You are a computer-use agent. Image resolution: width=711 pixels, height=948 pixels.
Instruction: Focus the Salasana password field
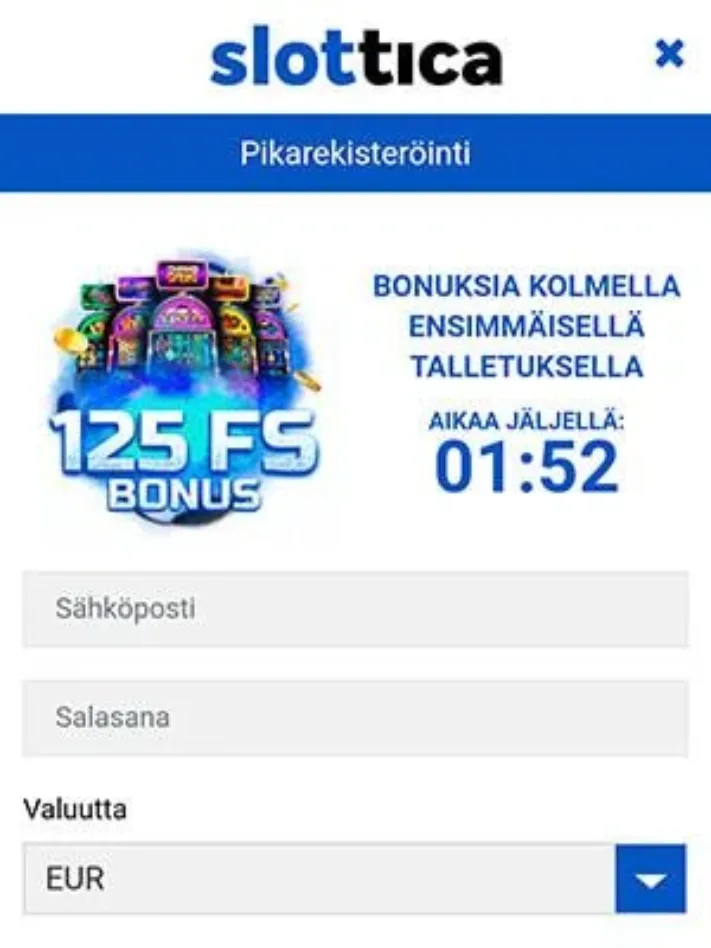(x=355, y=718)
